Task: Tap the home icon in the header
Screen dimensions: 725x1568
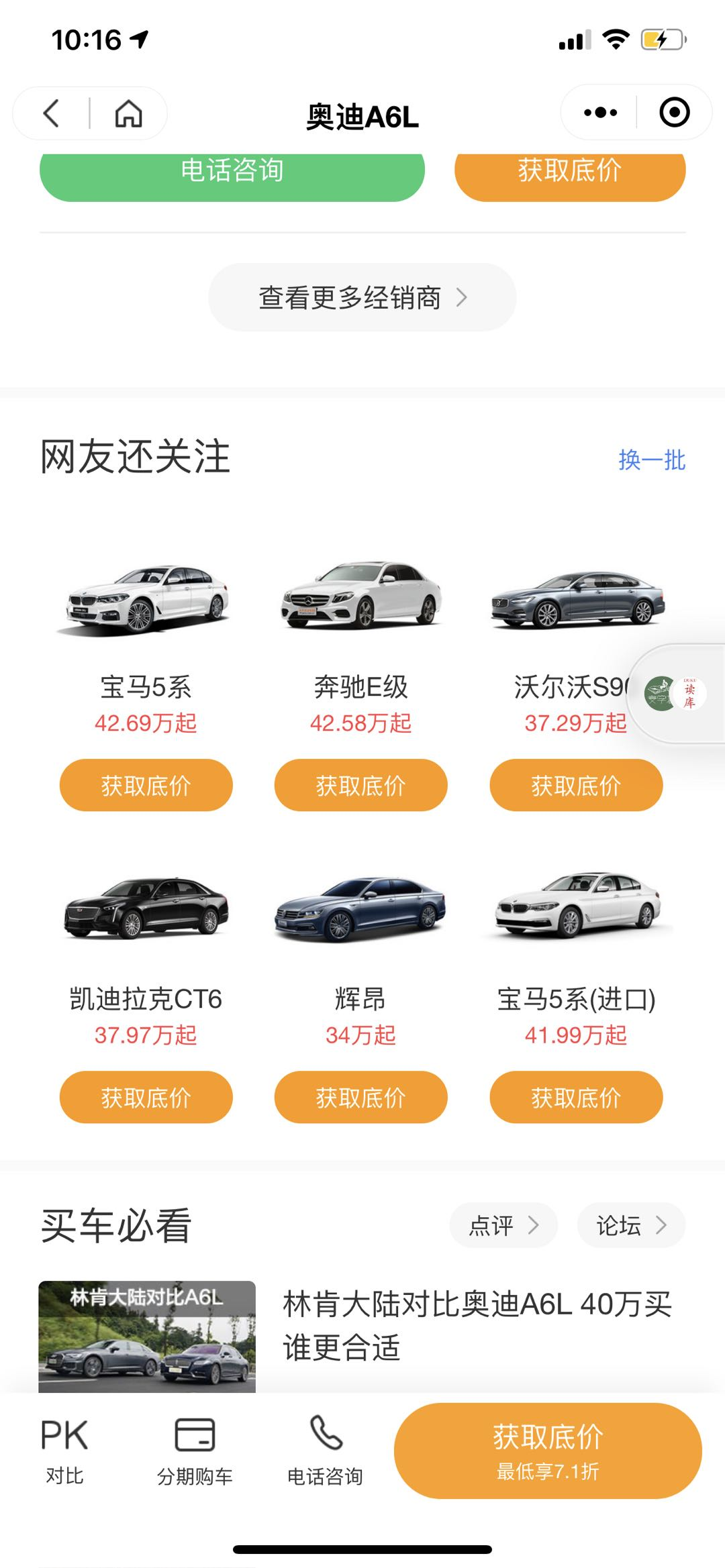Action: pos(128,113)
